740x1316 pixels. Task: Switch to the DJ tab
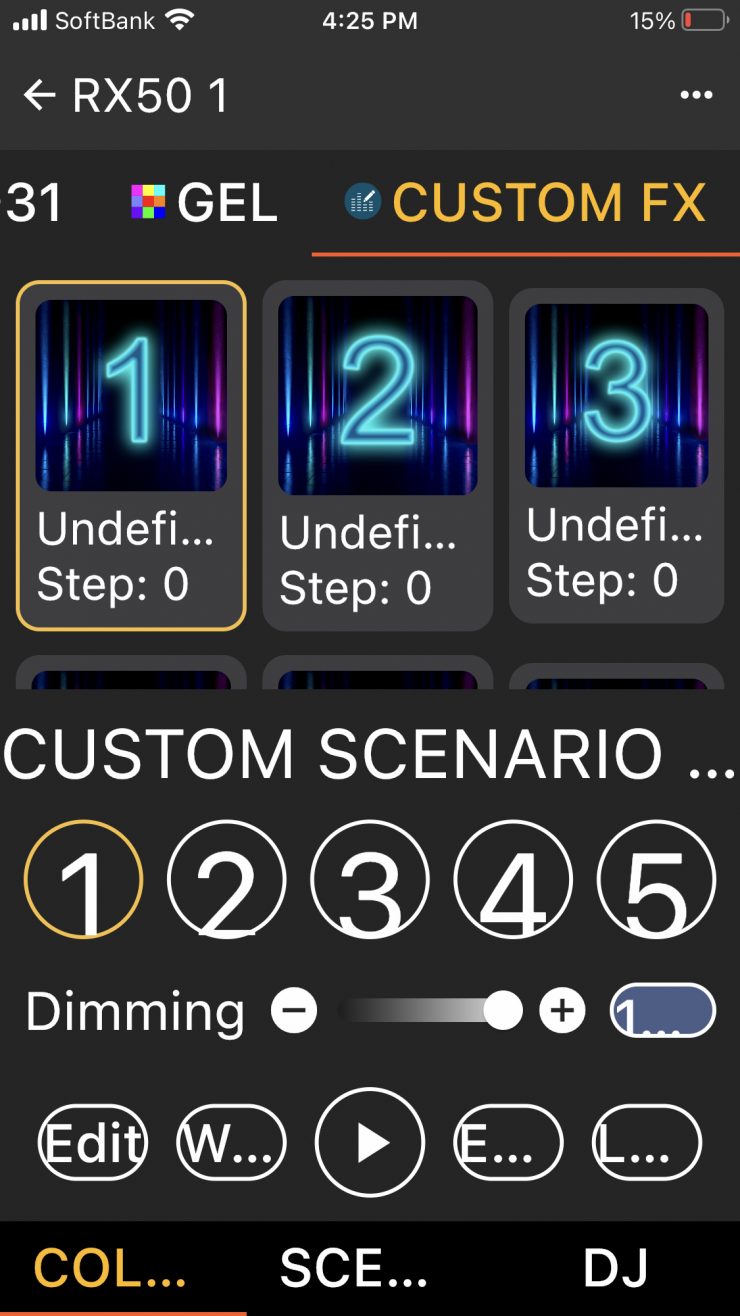(x=616, y=1268)
